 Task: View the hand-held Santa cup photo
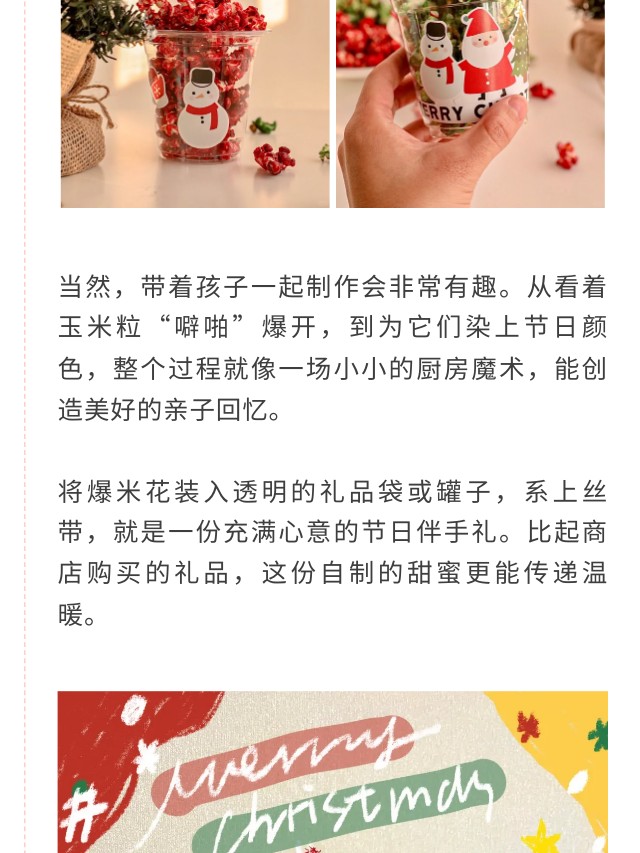point(470,103)
